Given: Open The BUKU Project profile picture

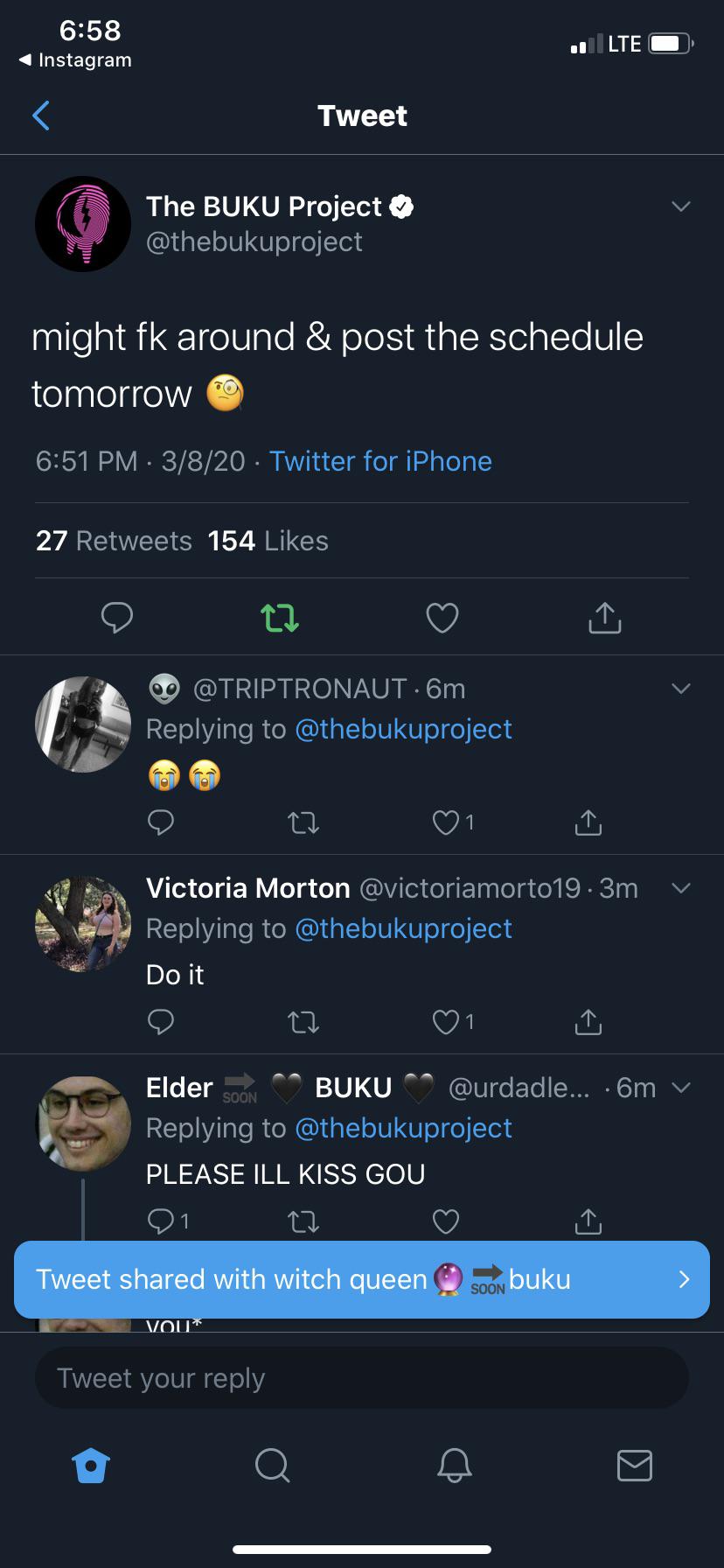Looking at the screenshot, I should point(83,224).
